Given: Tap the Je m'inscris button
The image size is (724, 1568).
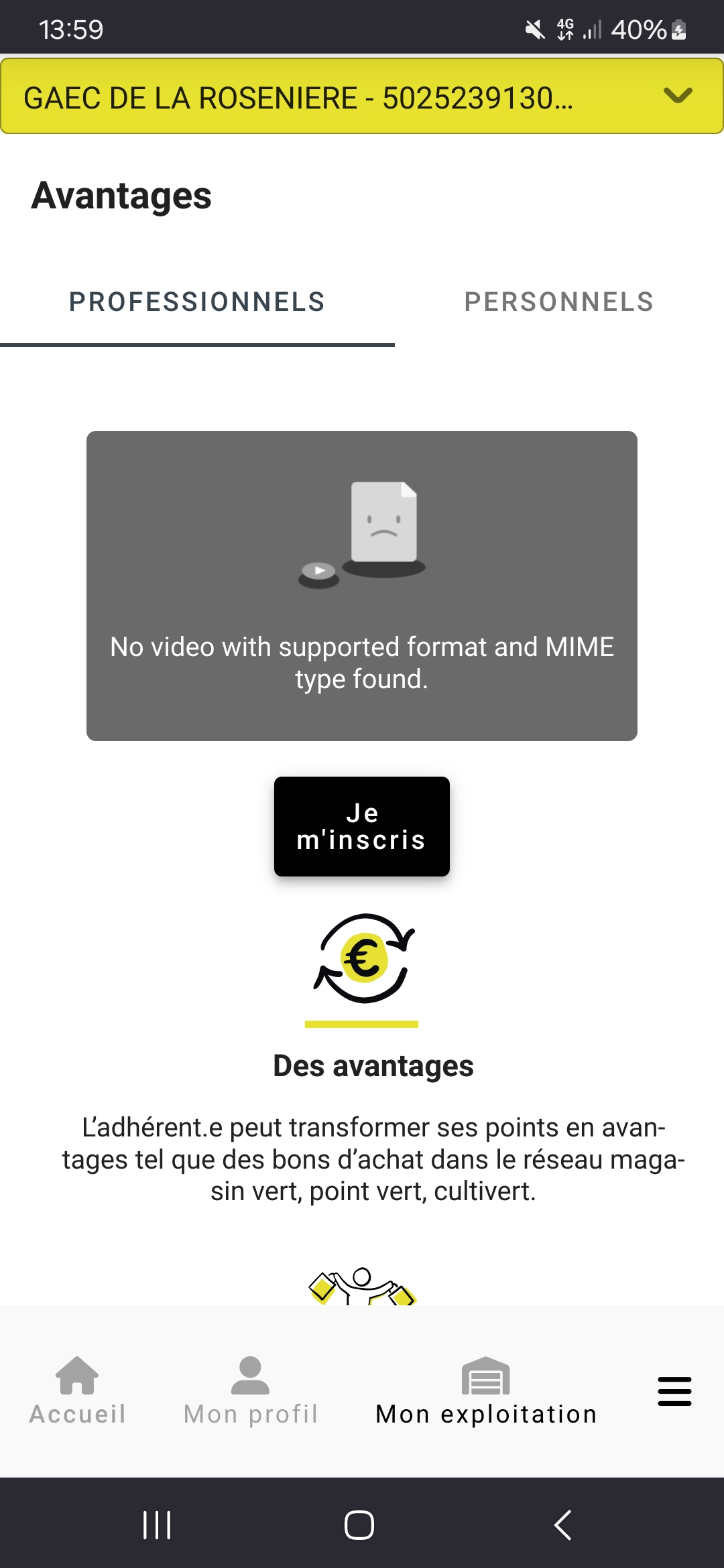Looking at the screenshot, I should 361,826.
